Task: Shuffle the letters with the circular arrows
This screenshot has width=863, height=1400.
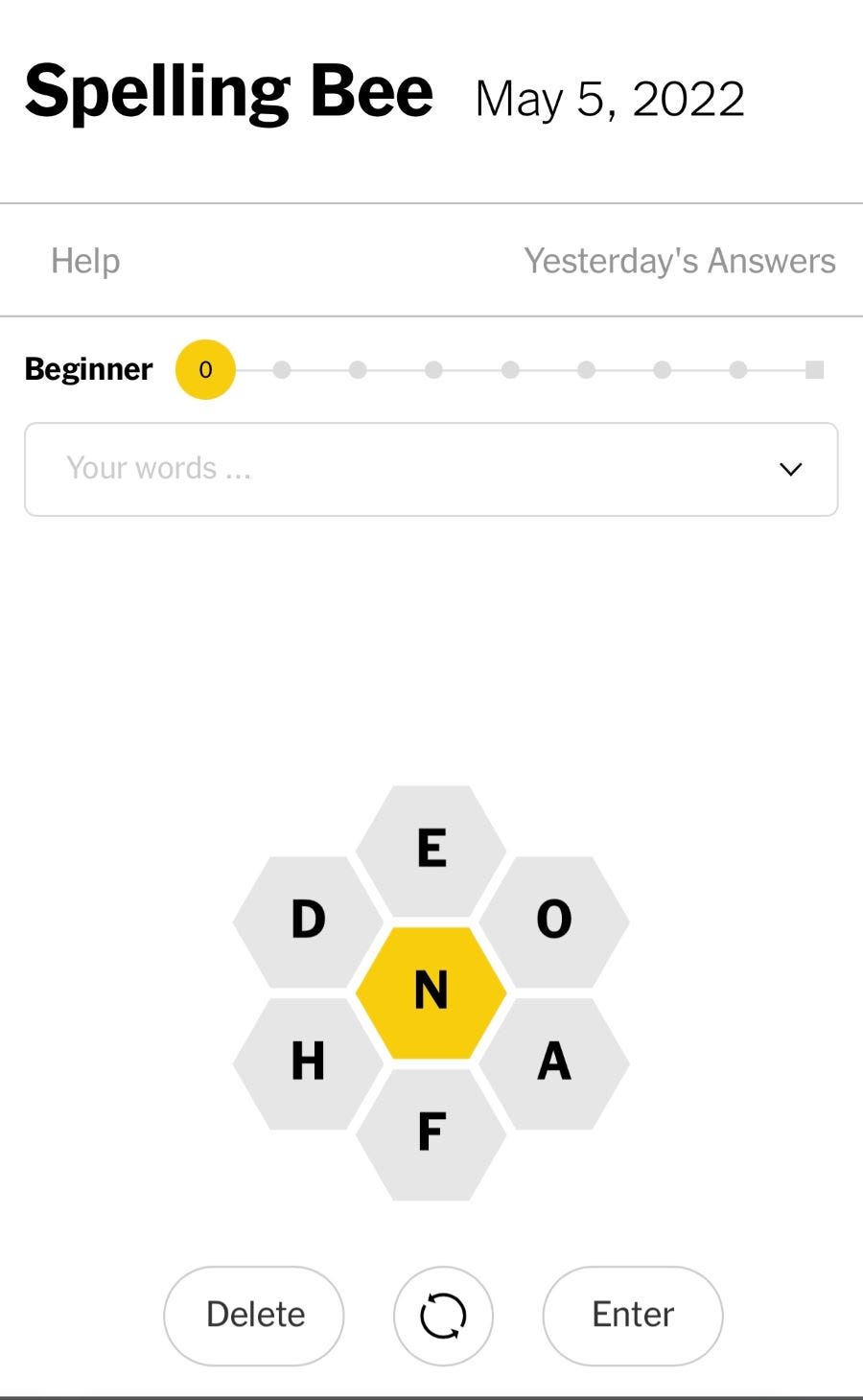Action: click(443, 1316)
